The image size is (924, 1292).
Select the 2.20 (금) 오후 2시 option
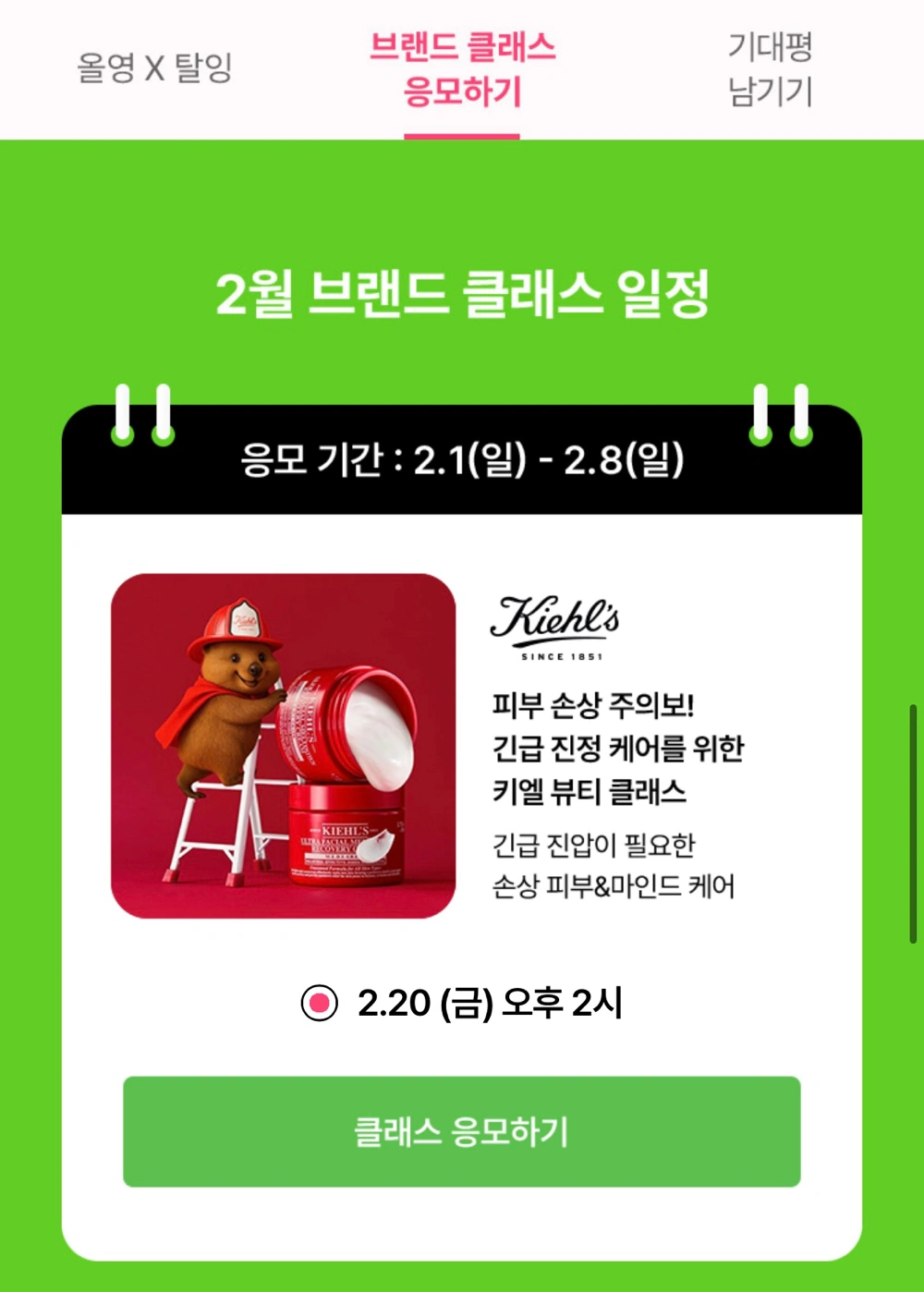(x=320, y=1003)
